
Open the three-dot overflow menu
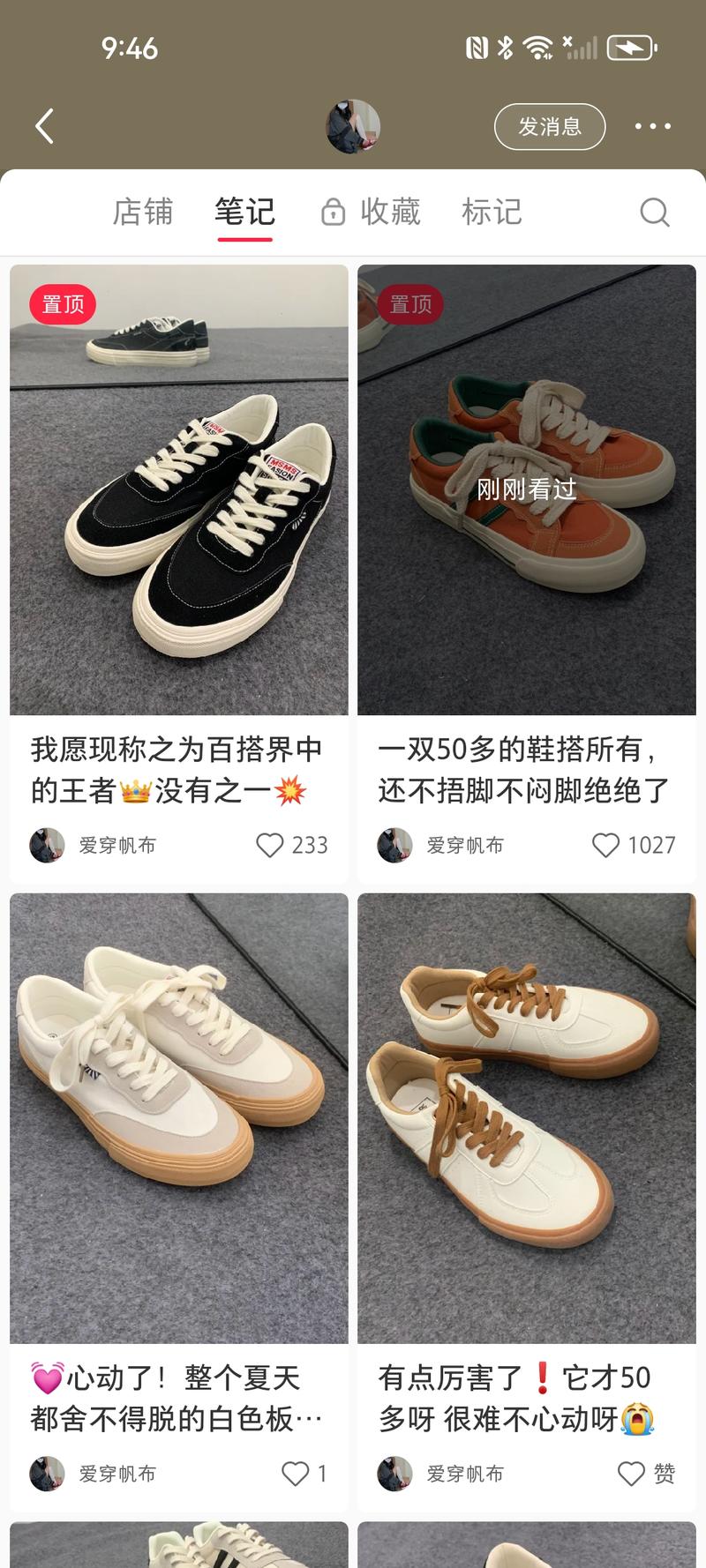pos(652,126)
